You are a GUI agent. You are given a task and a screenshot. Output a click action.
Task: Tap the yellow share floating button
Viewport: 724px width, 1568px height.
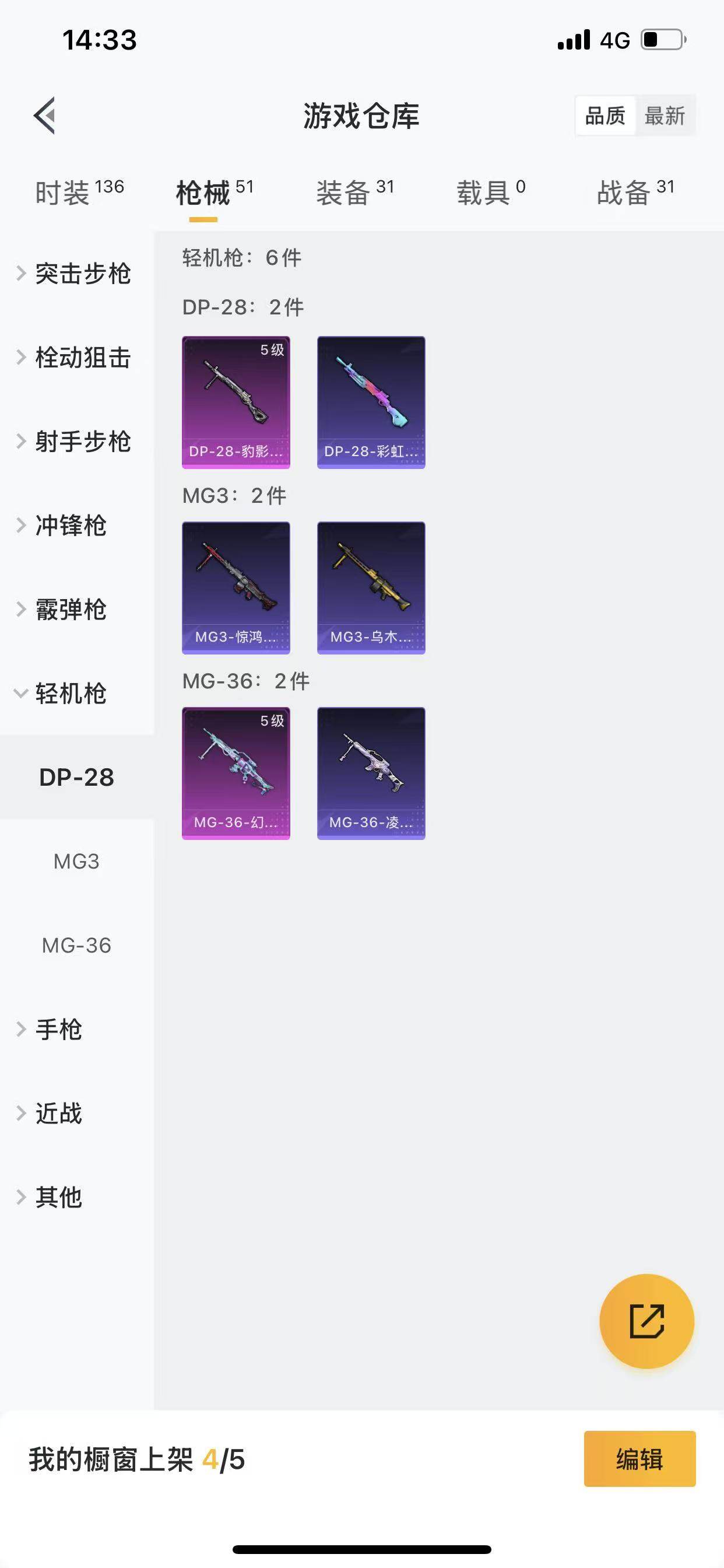click(646, 1321)
